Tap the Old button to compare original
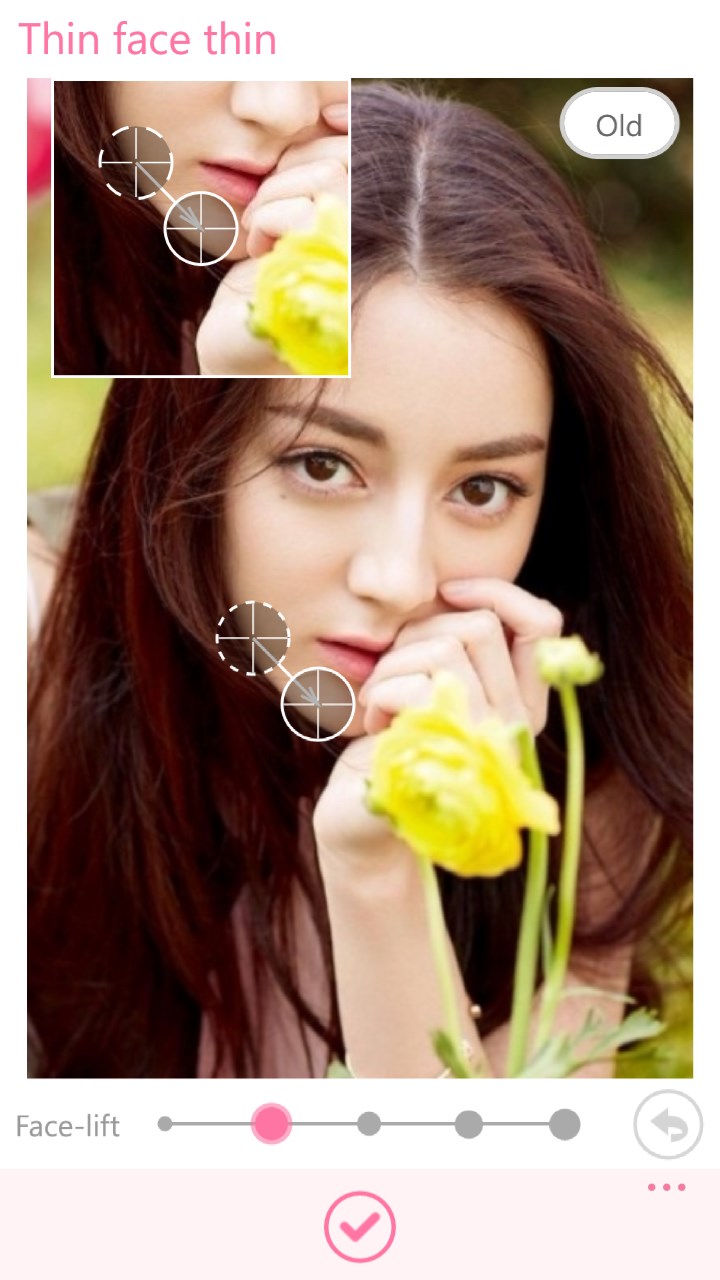 [619, 125]
